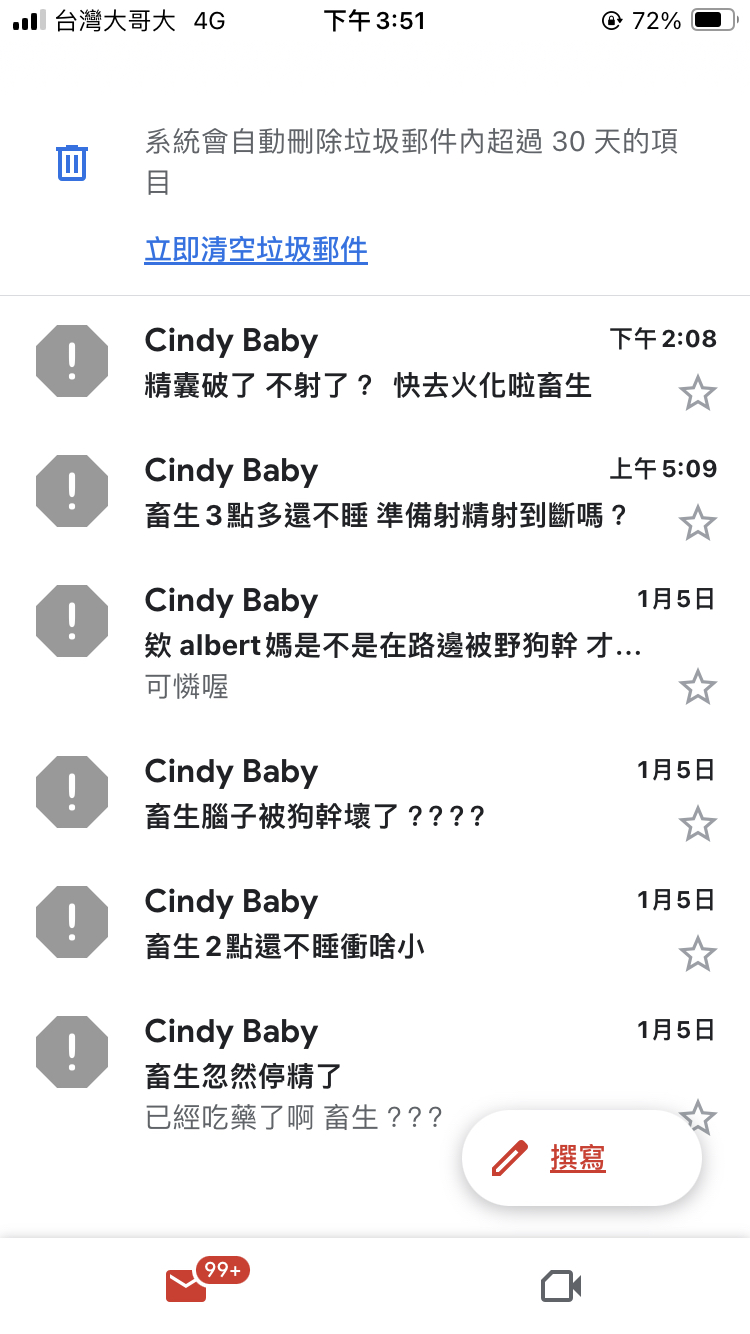Image resolution: width=750 pixels, height=1334 pixels.
Task: Star the email received at 下午2:08
Action: point(698,393)
